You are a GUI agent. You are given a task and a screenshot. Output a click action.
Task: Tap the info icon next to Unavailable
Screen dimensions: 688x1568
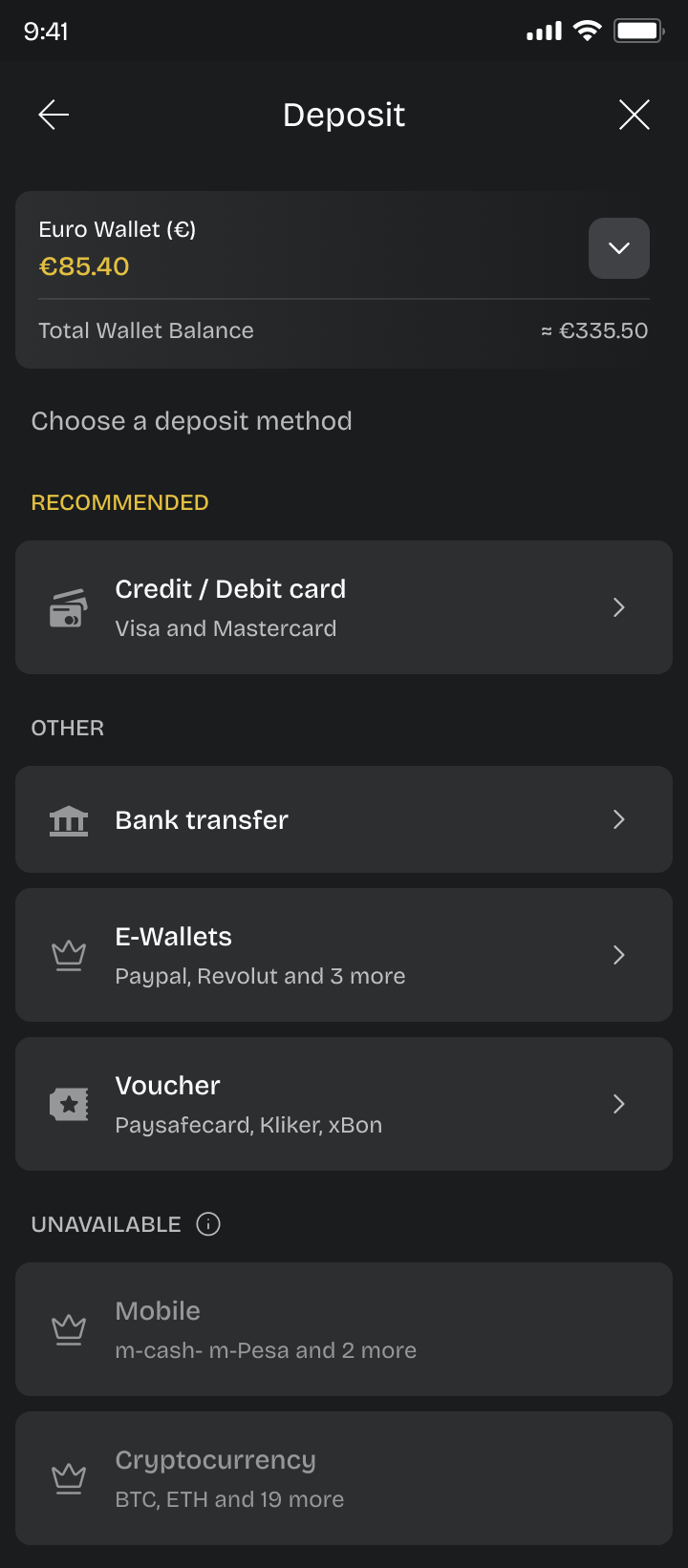(208, 1224)
